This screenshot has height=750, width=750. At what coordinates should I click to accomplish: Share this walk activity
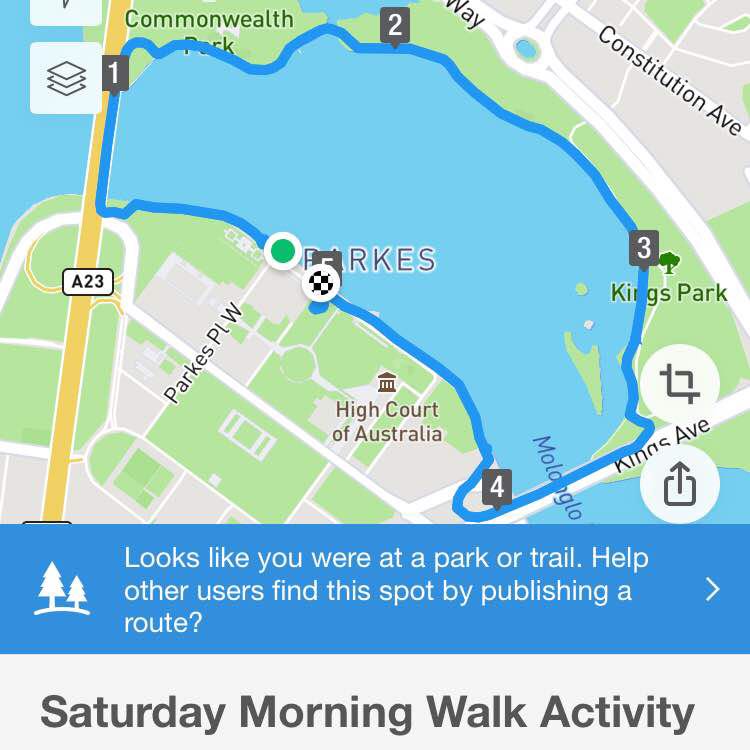679,485
